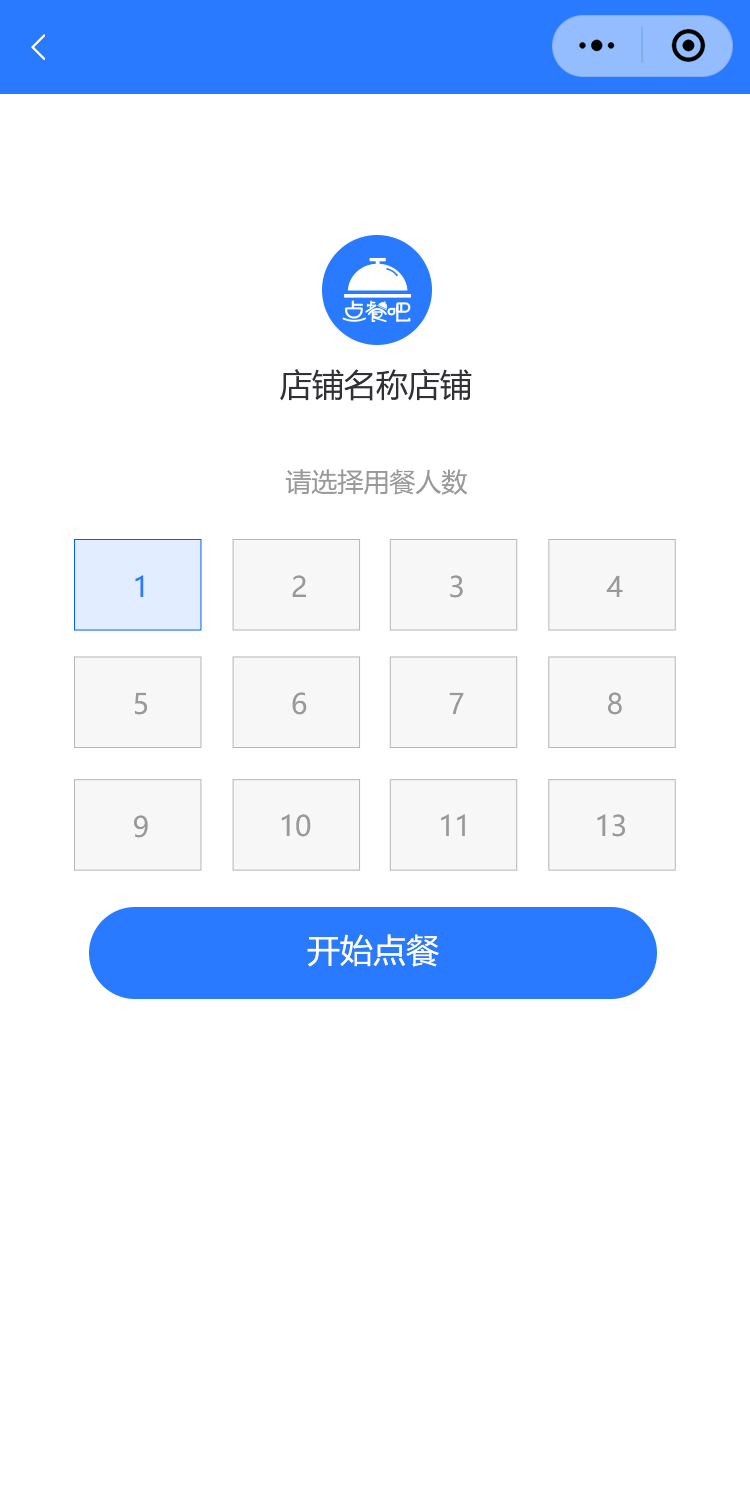This screenshot has height=1500, width=750.
Task: Choose 6 diners
Action: [296, 702]
